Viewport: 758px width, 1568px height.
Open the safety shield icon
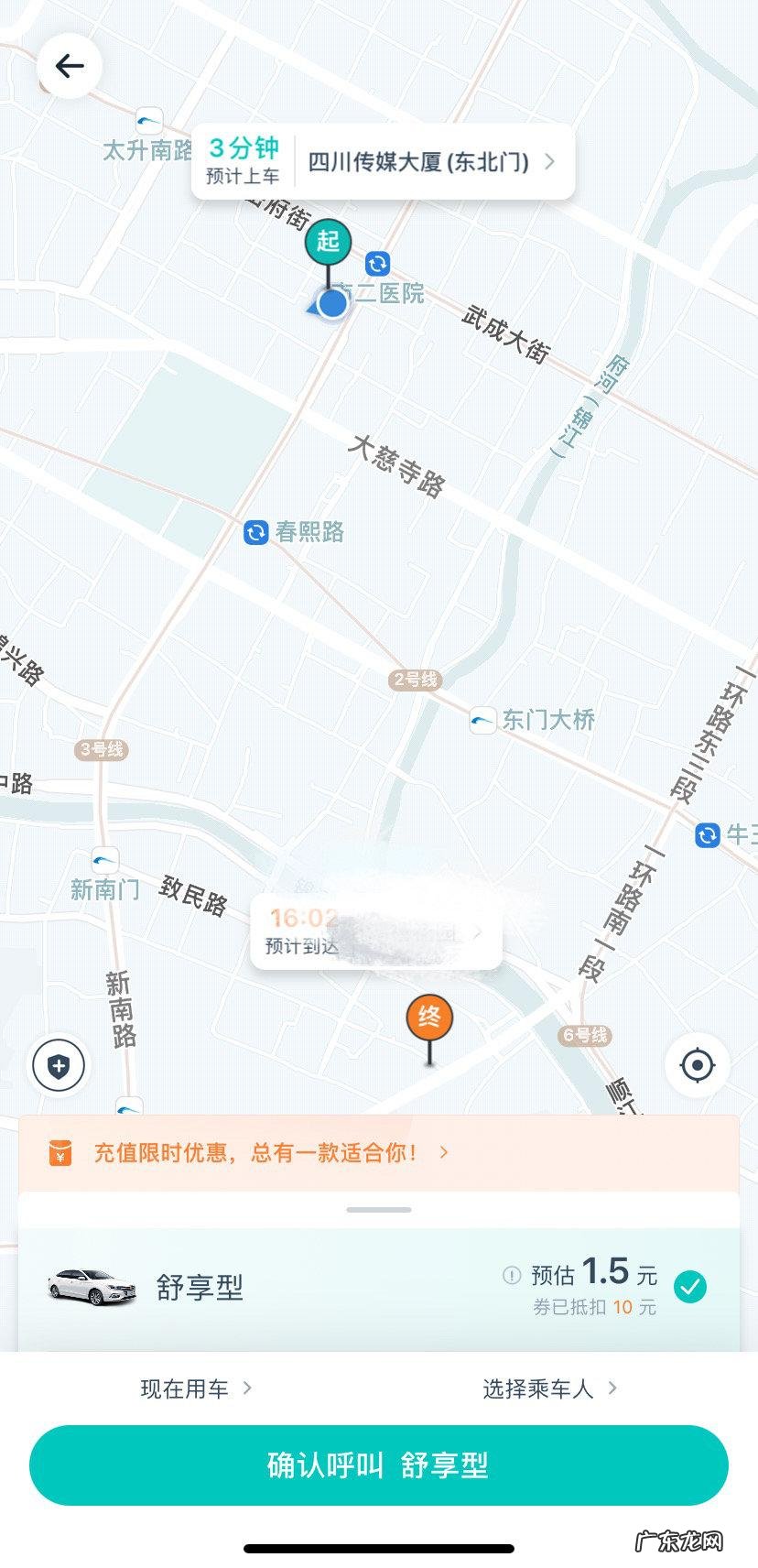58,1065
